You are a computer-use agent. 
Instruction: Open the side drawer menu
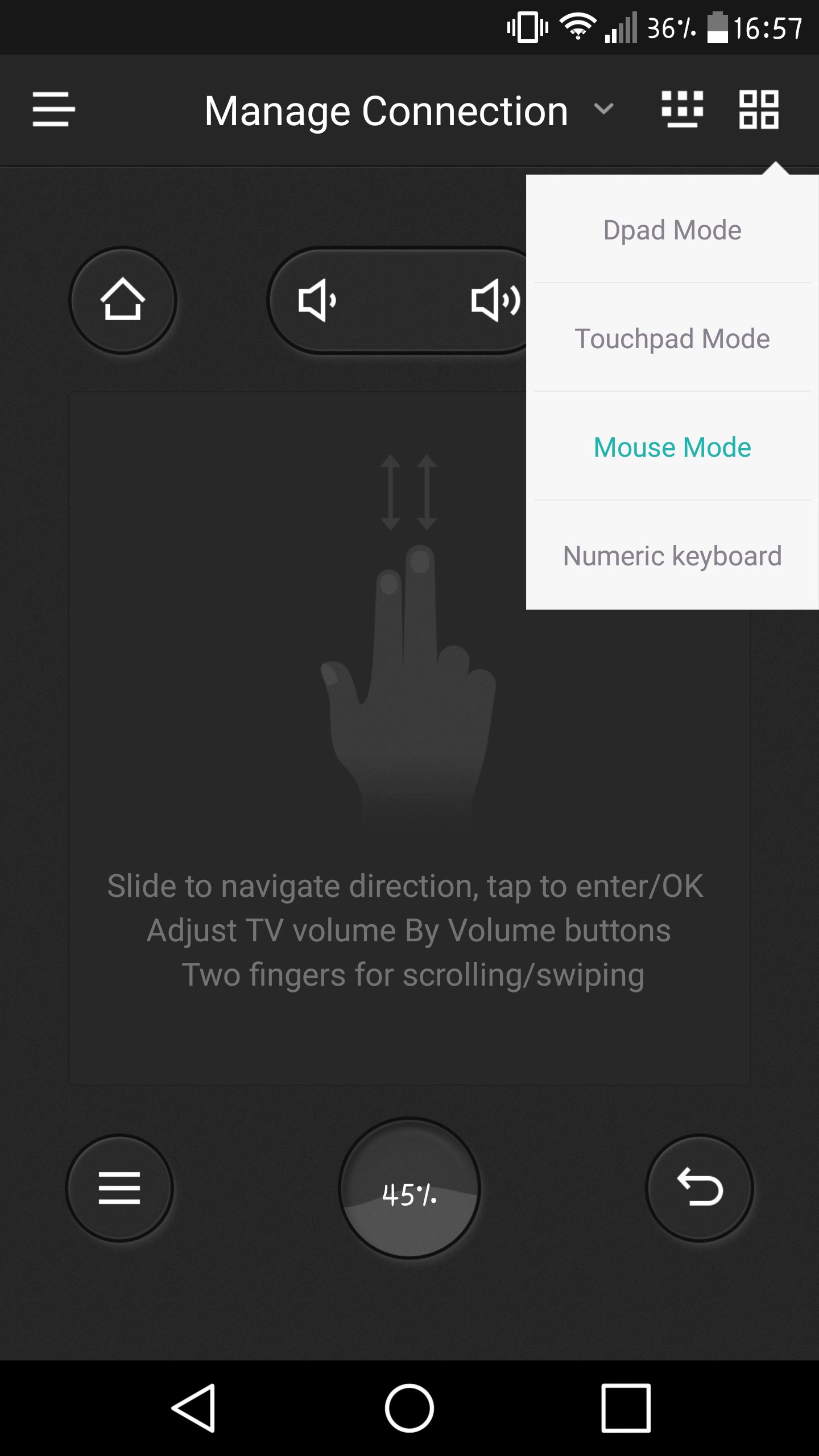53,109
